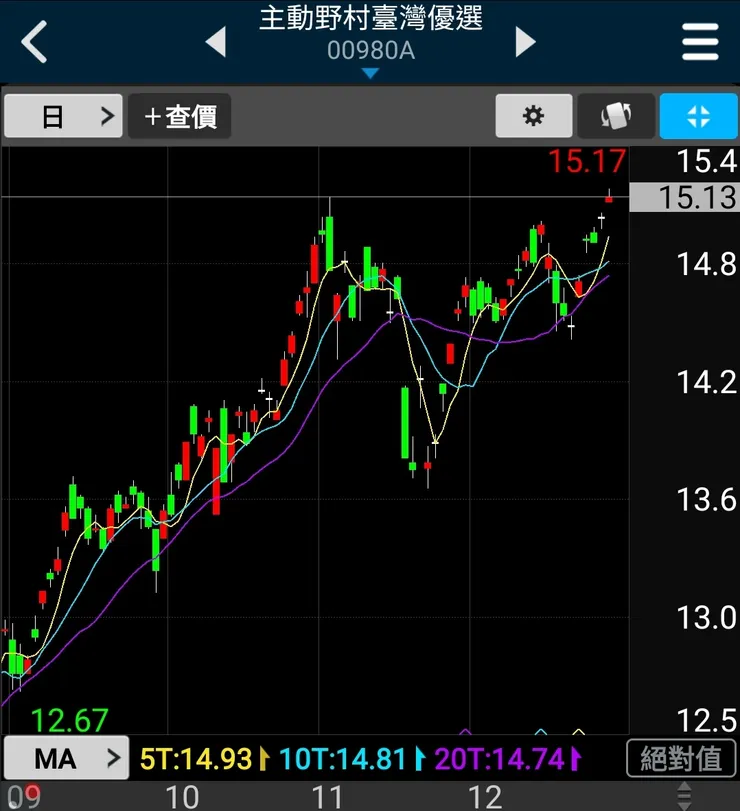Image resolution: width=740 pixels, height=811 pixels.
Task: Go back using the top-left arrow
Action: tap(35, 42)
